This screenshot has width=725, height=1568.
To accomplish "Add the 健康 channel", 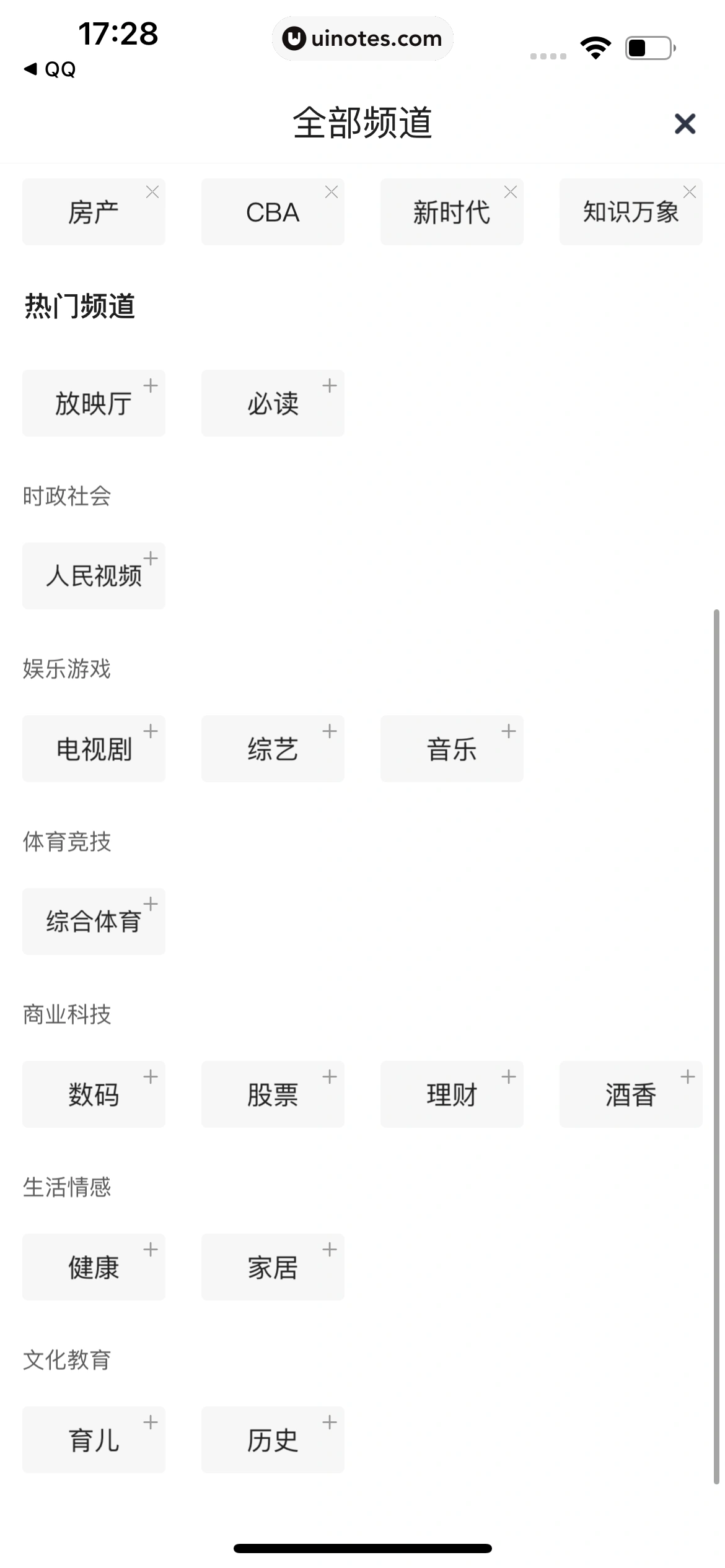I will click(150, 1250).
